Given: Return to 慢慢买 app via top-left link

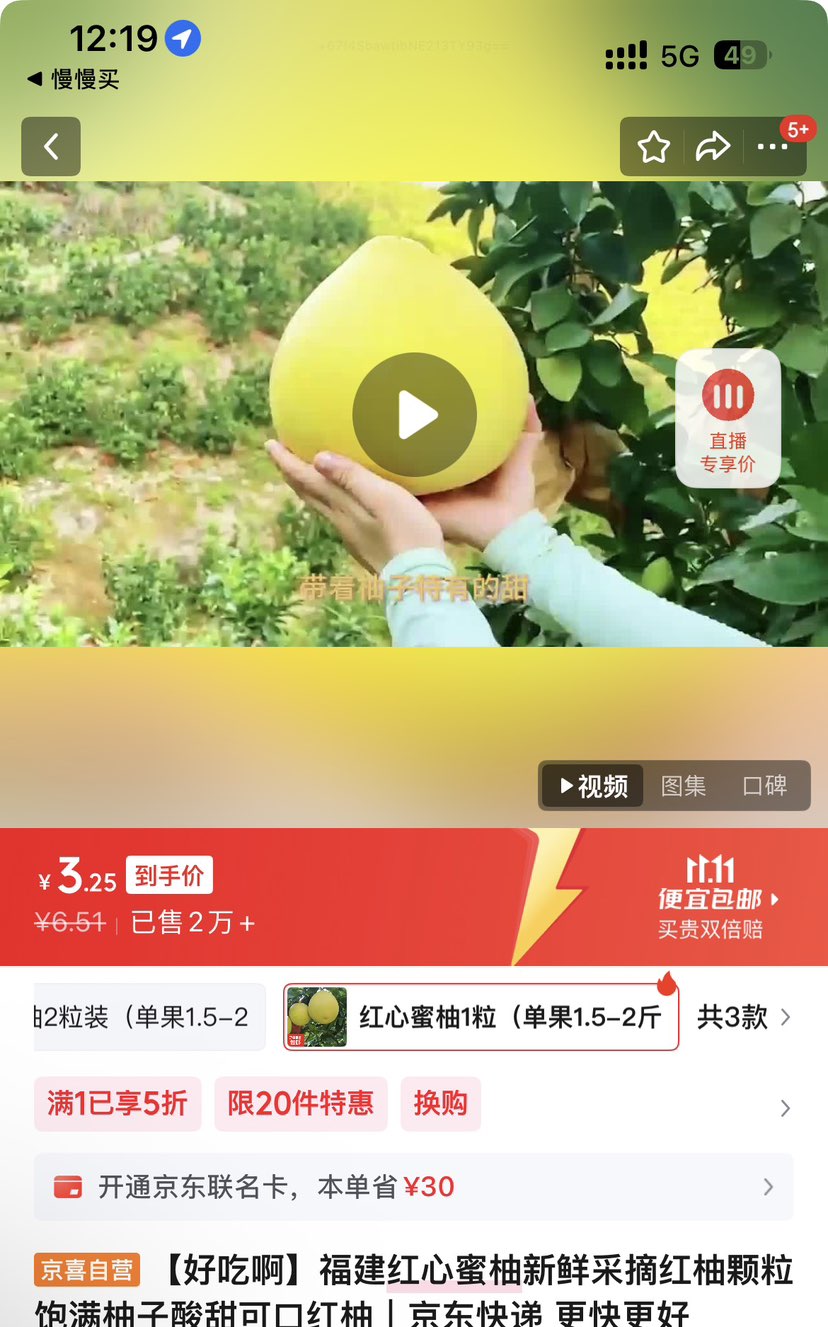Looking at the screenshot, I should pos(70,80).
